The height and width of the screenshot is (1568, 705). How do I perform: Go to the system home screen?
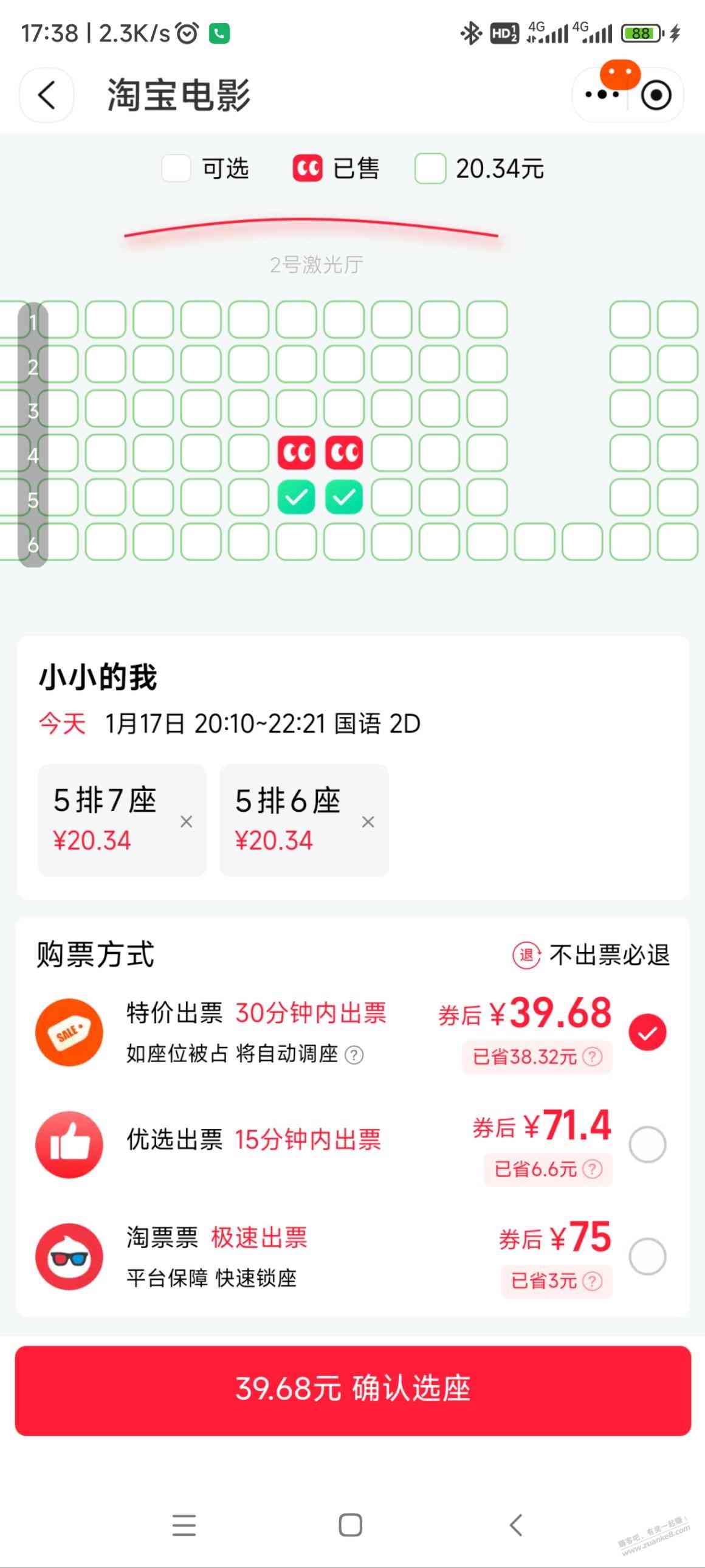click(x=350, y=1525)
